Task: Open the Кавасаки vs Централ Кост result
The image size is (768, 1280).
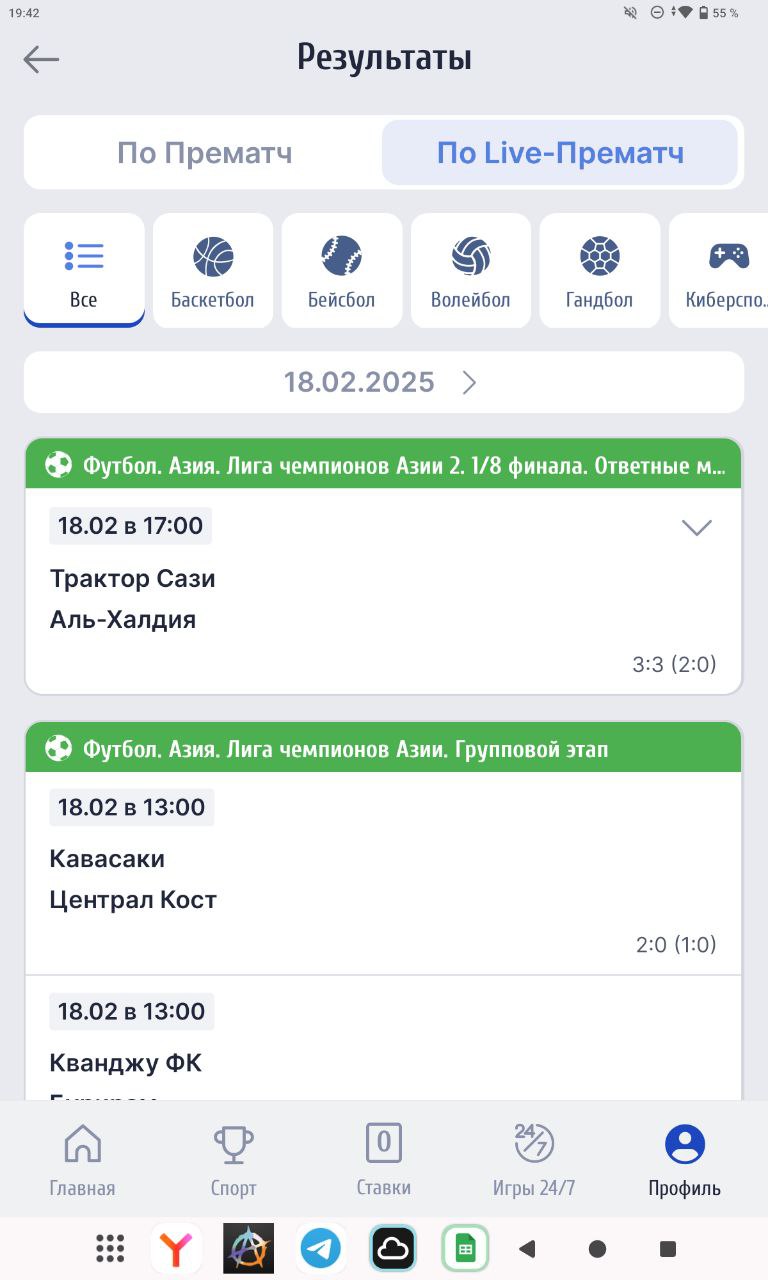Action: point(384,873)
